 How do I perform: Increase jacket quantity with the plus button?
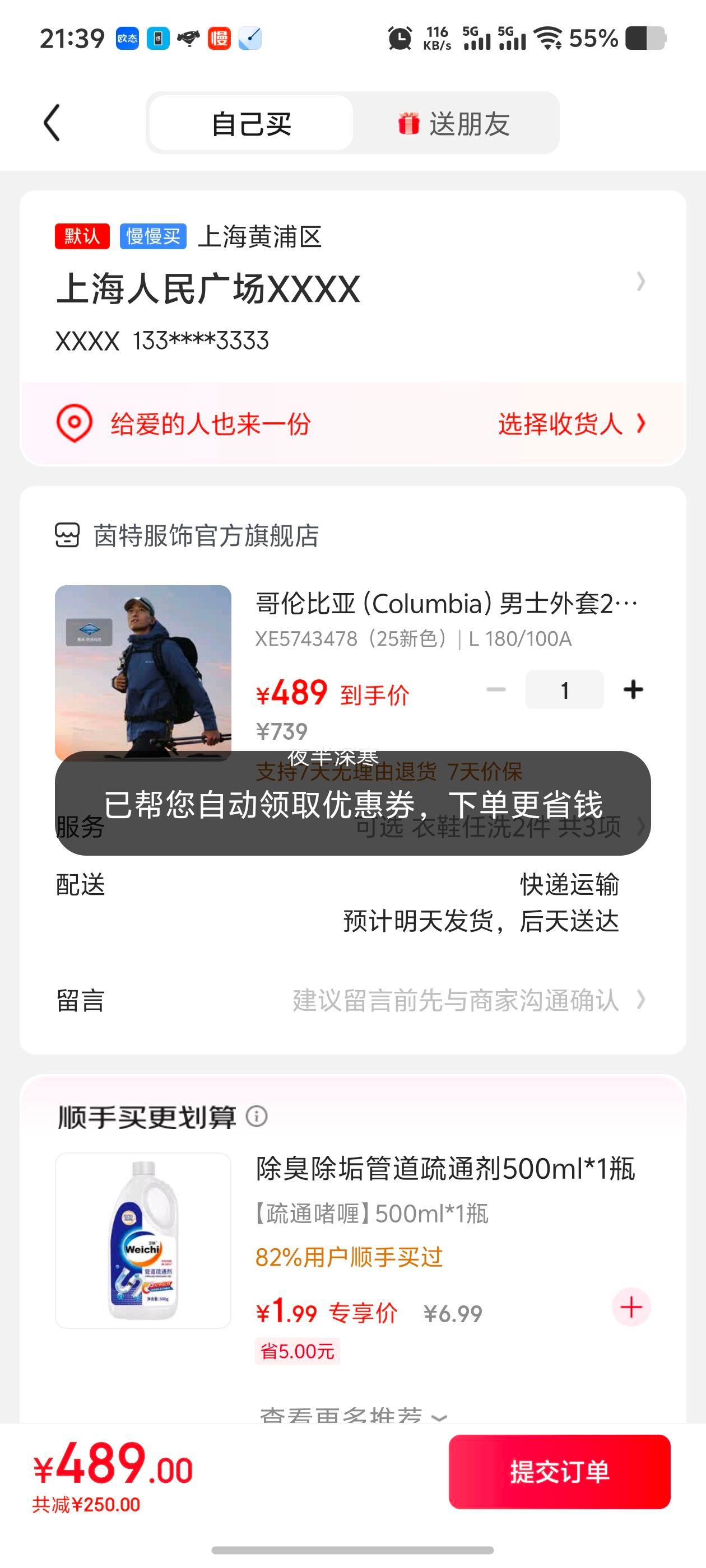pyautogui.click(x=633, y=690)
